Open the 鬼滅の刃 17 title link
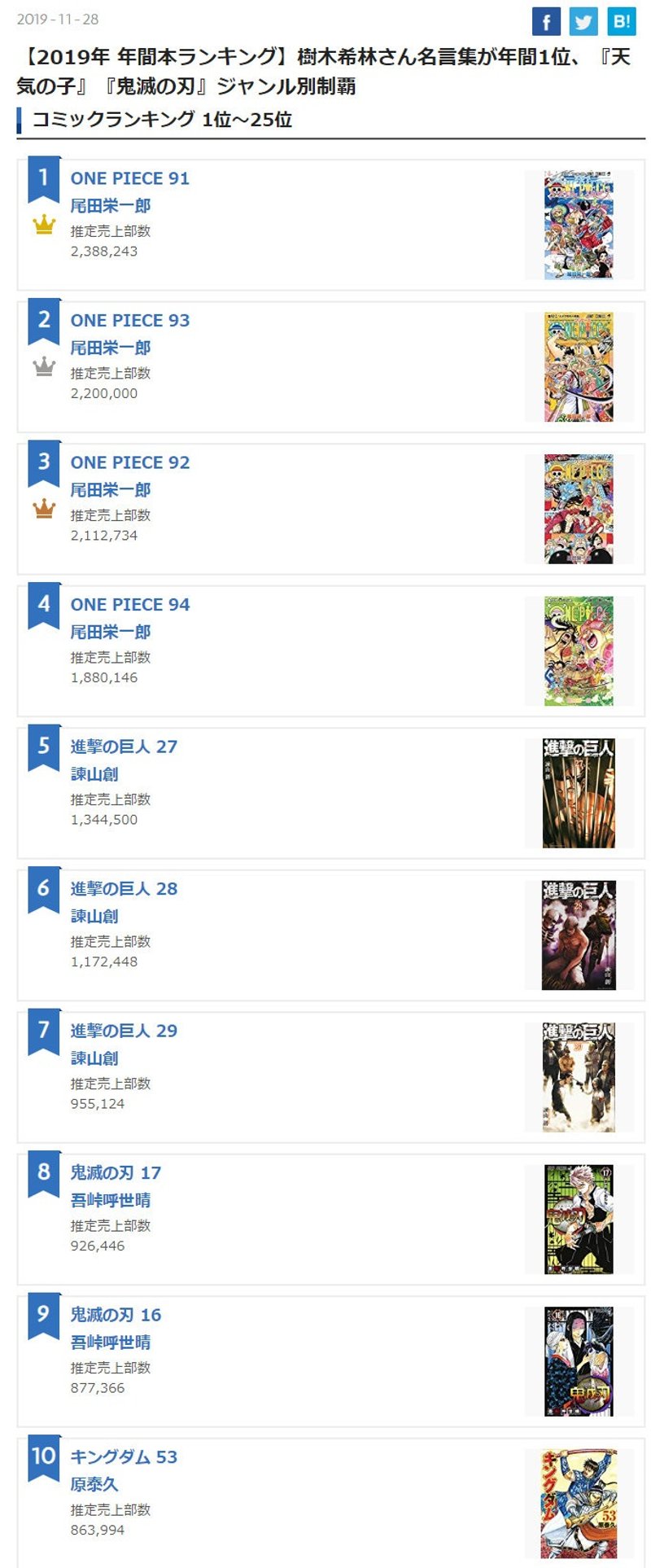651x1568 pixels. click(x=116, y=1172)
